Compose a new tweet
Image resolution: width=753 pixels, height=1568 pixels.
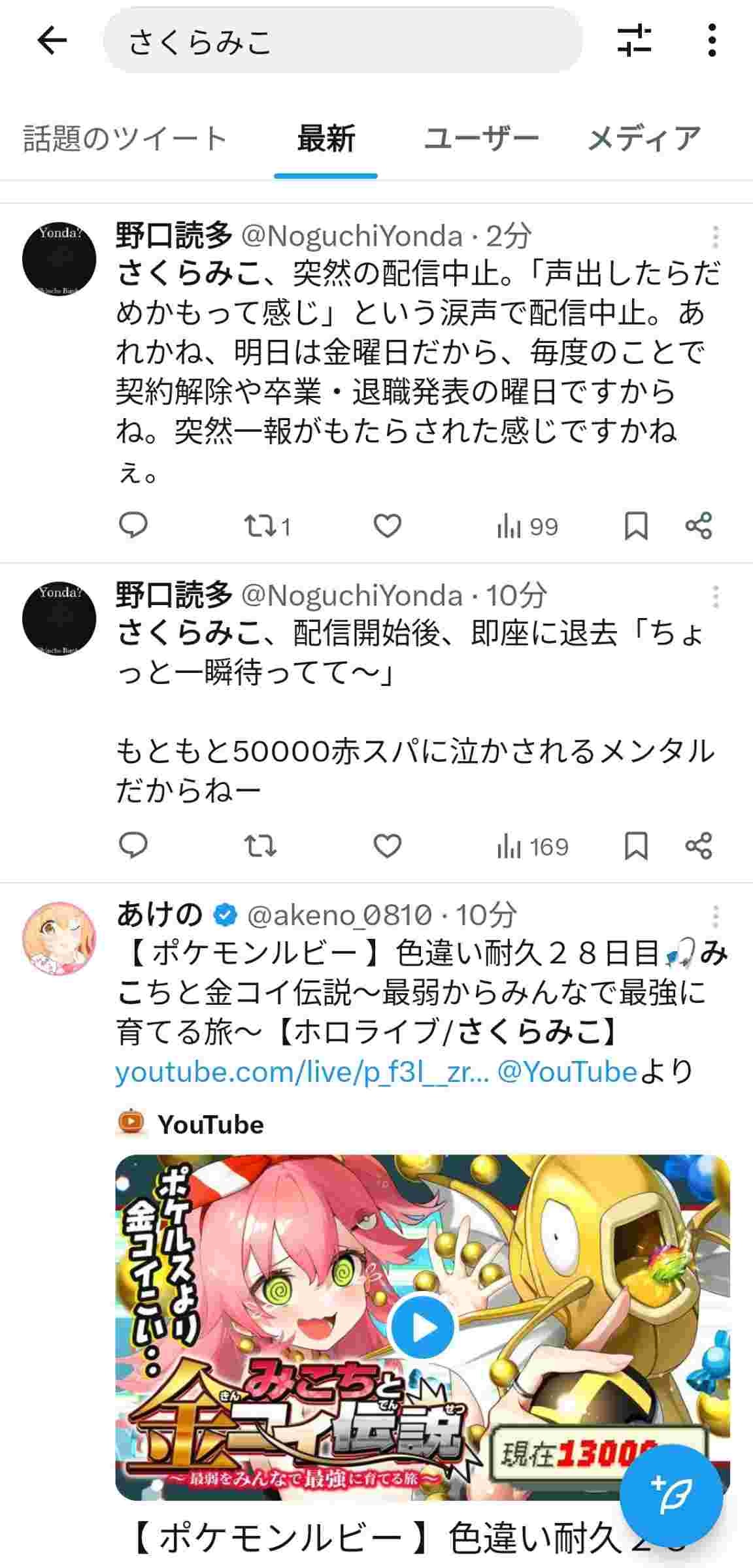671,1496
